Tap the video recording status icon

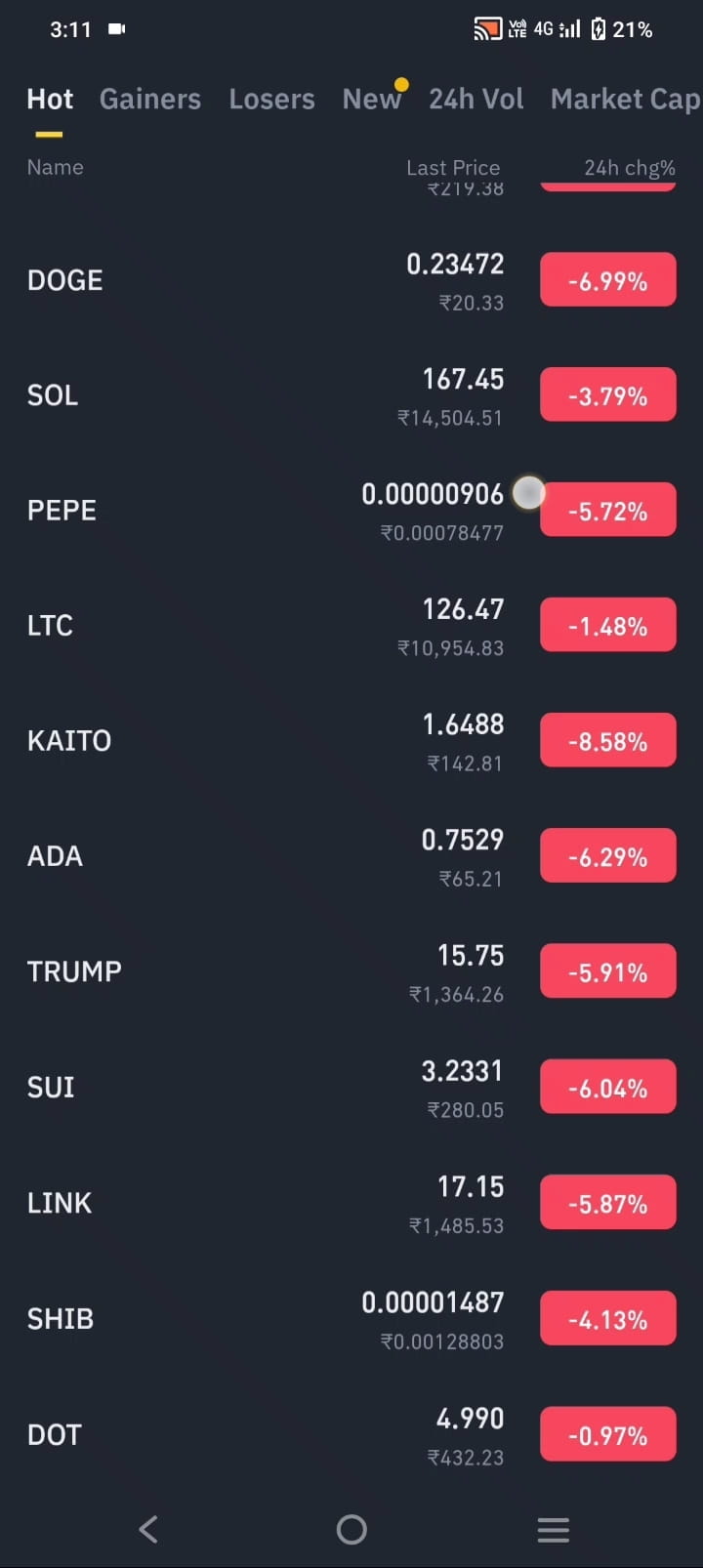pyautogui.click(x=116, y=29)
